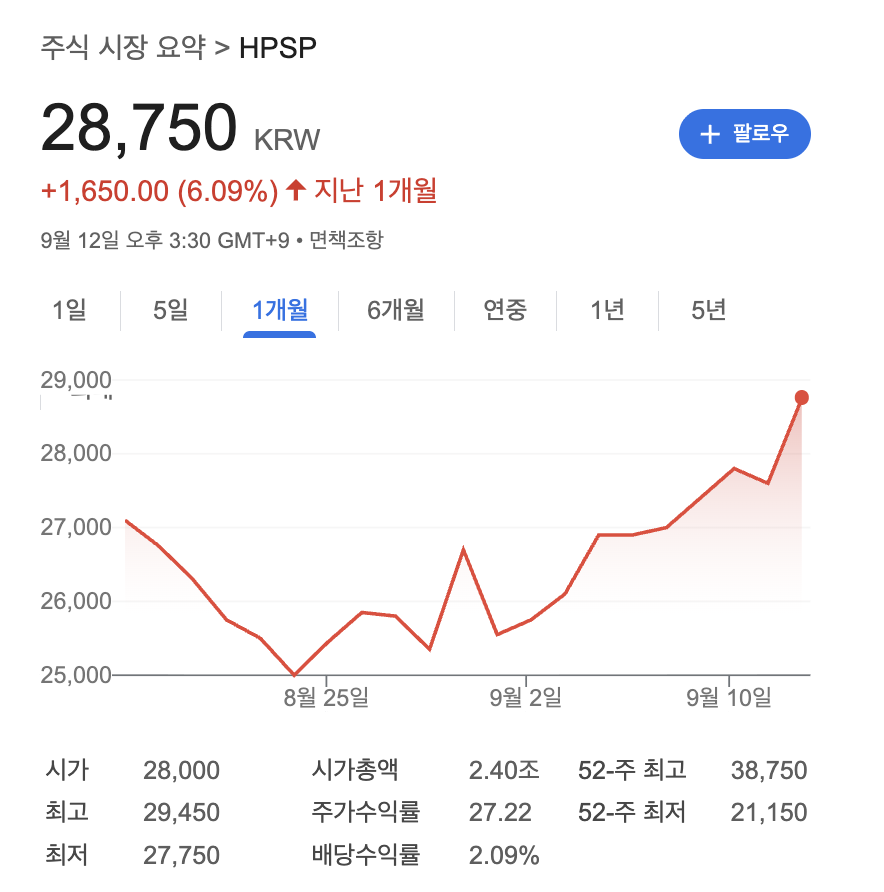Follow the HPSP stock with 팔로우
Viewport: 884px width, 892px height.
(744, 134)
